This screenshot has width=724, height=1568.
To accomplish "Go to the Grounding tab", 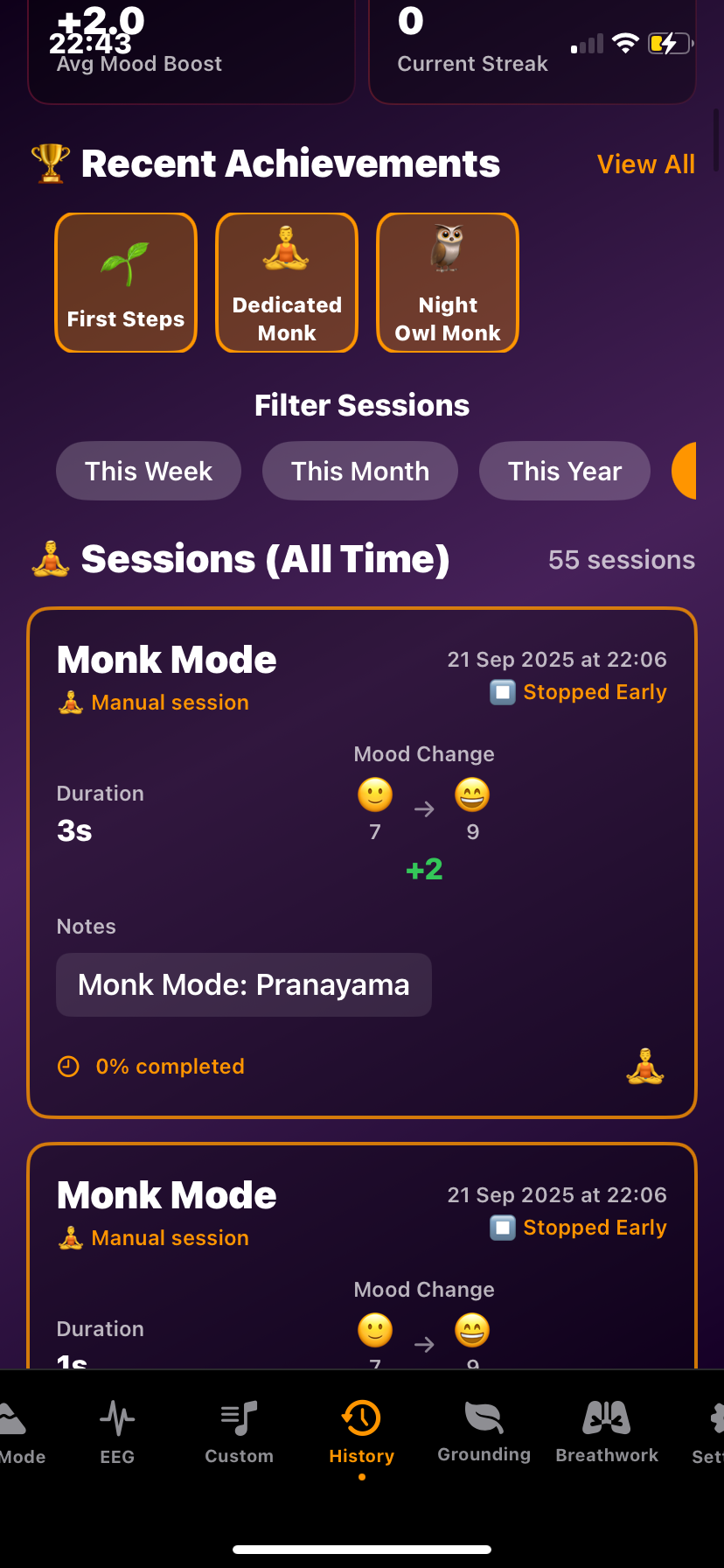I will click(484, 1432).
